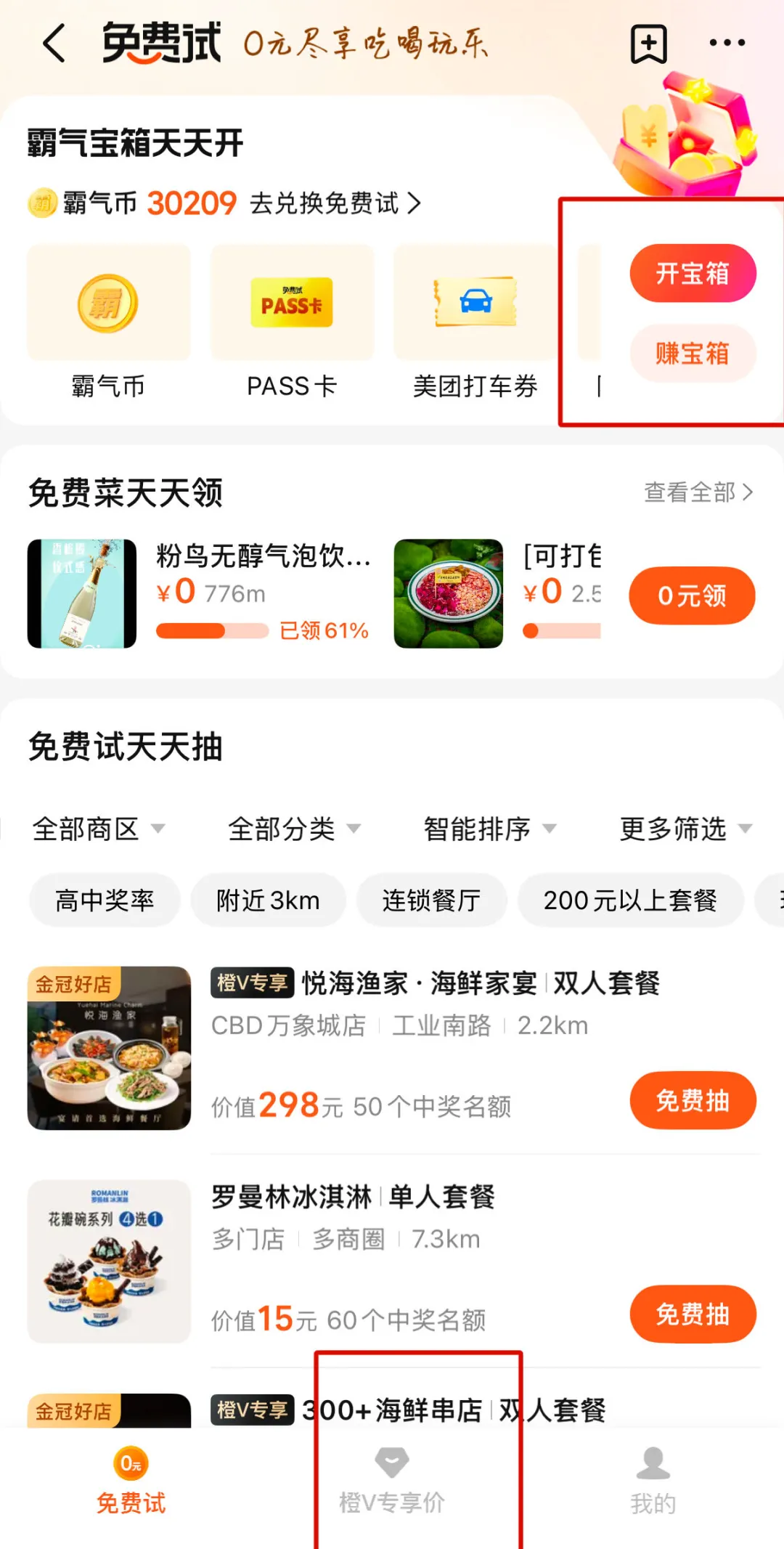784x1549 pixels.
Task: Claim with the 0元领 button
Action: tap(692, 595)
